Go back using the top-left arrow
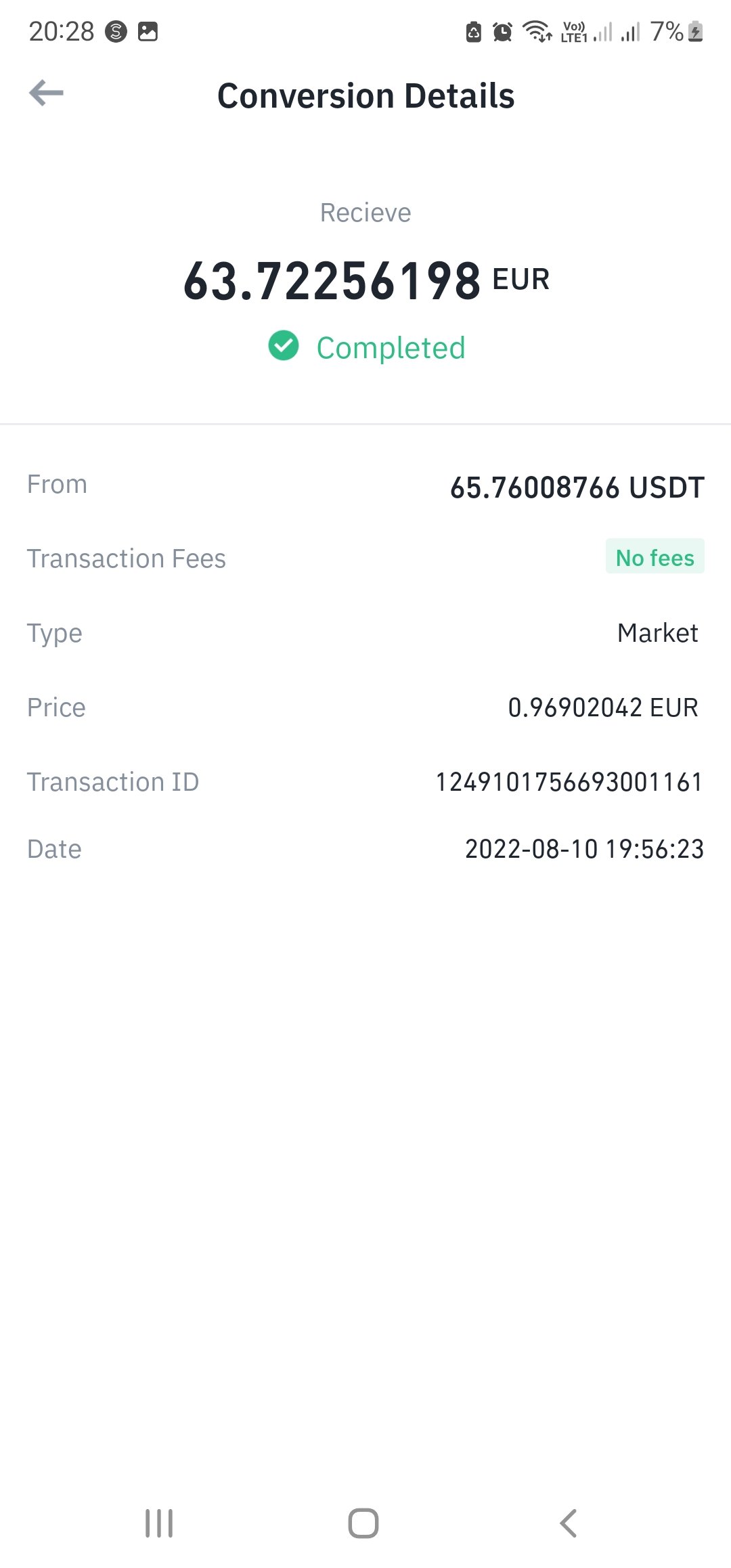The height and width of the screenshot is (1568, 731). tap(46, 93)
